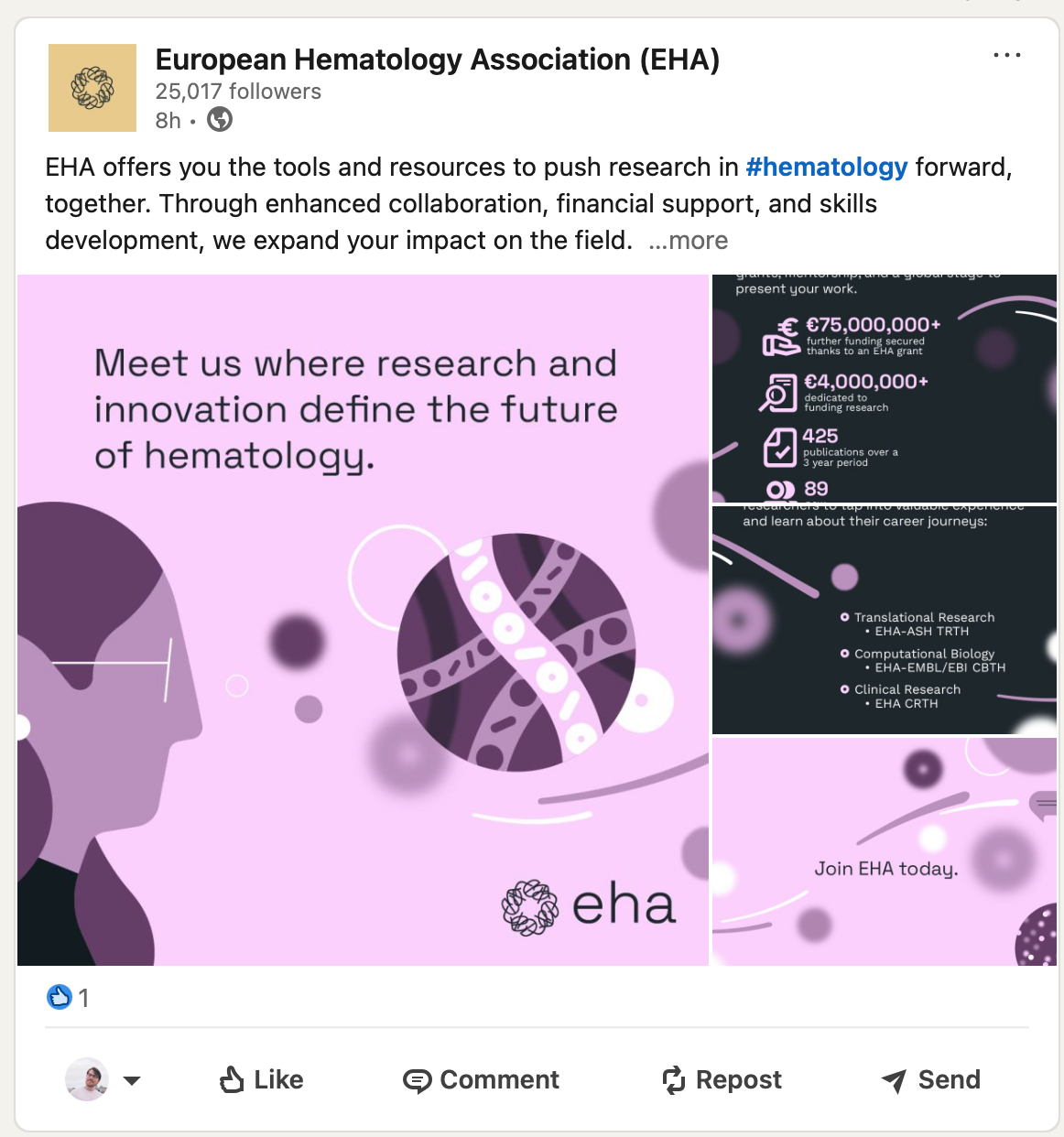Open the European Hematology Association profile picture
Viewport: 1064px width, 1137px height.
tap(92, 88)
